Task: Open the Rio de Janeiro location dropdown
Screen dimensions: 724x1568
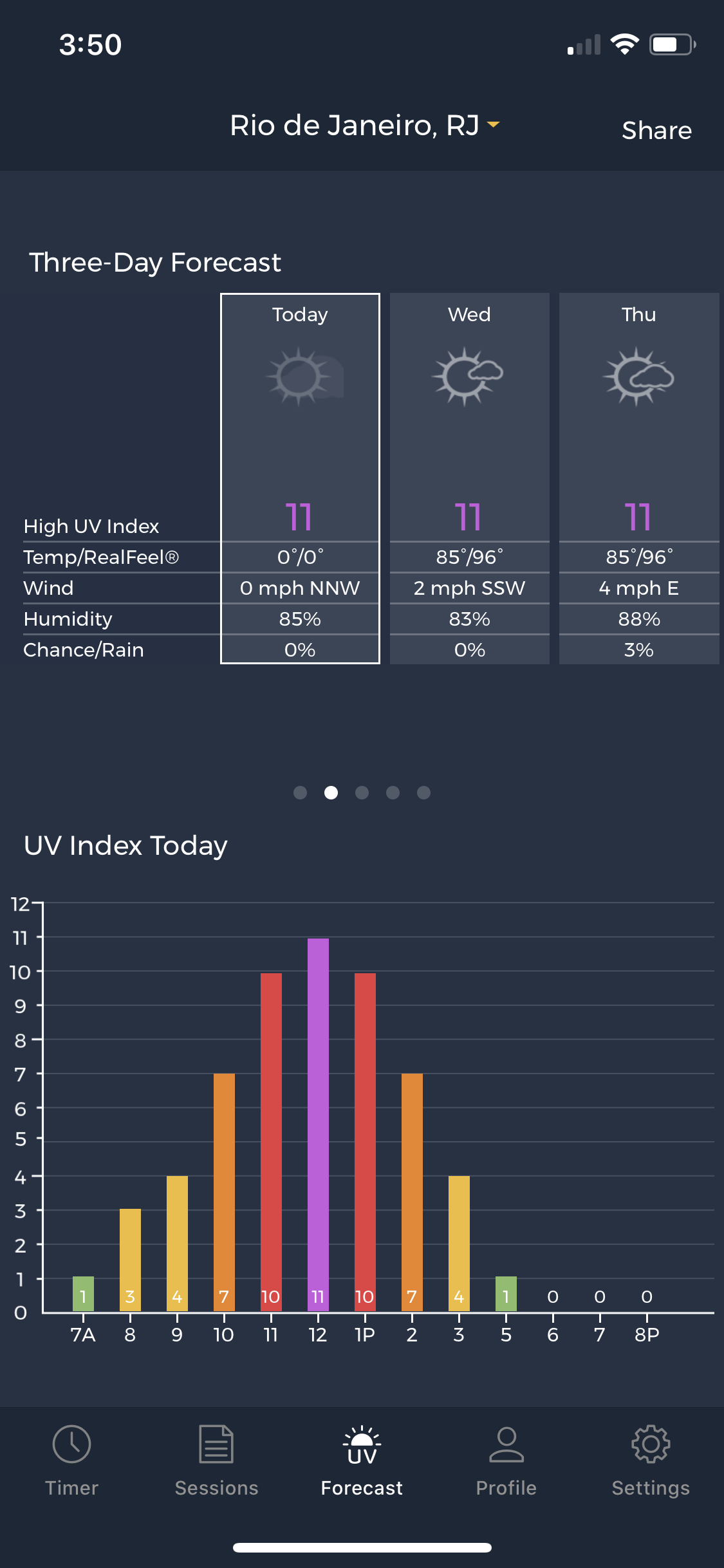Action: pyautogui.click(x=364, y=126)
